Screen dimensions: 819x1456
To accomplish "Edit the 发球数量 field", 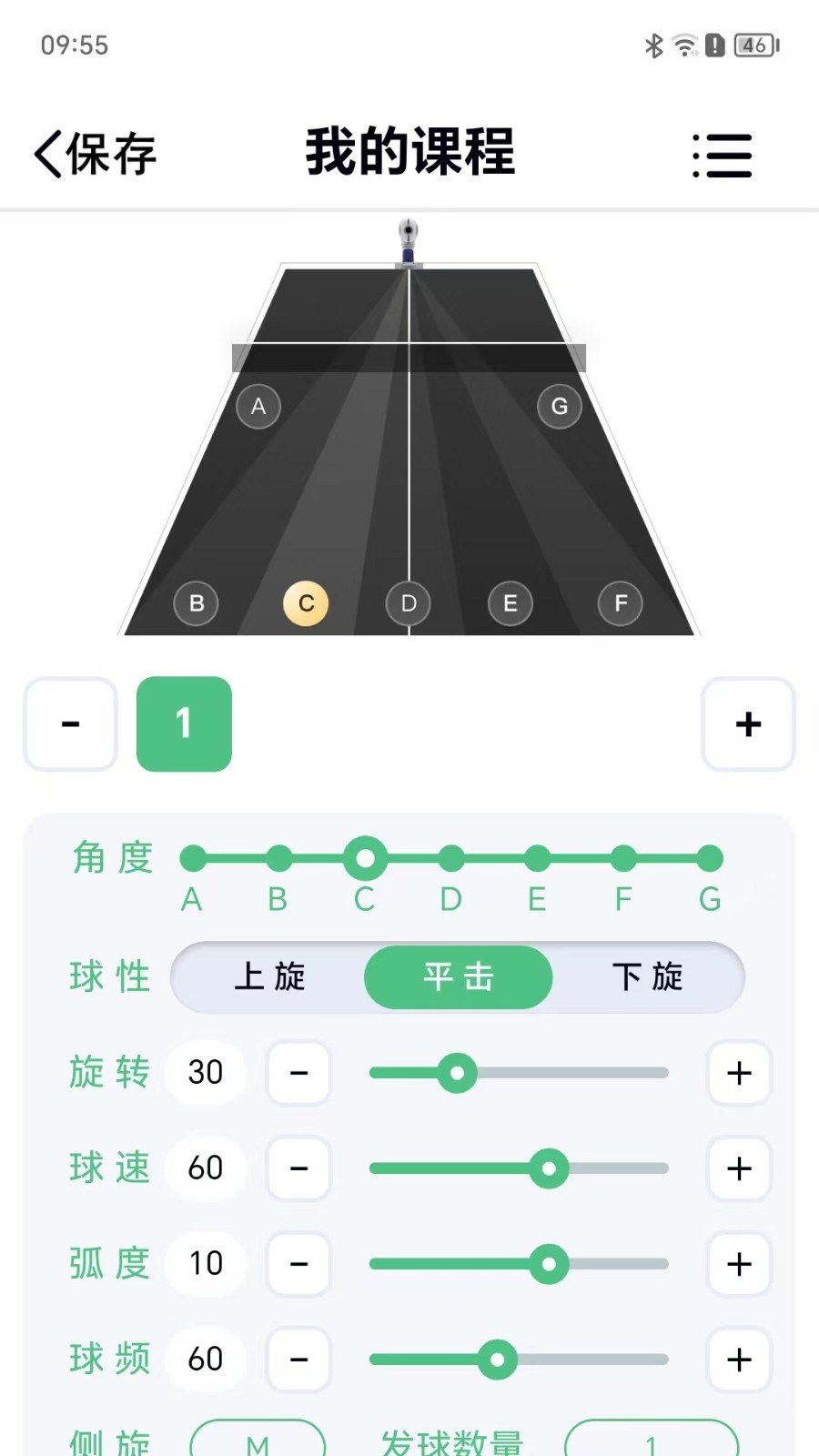I will (x=651, y=1441).
